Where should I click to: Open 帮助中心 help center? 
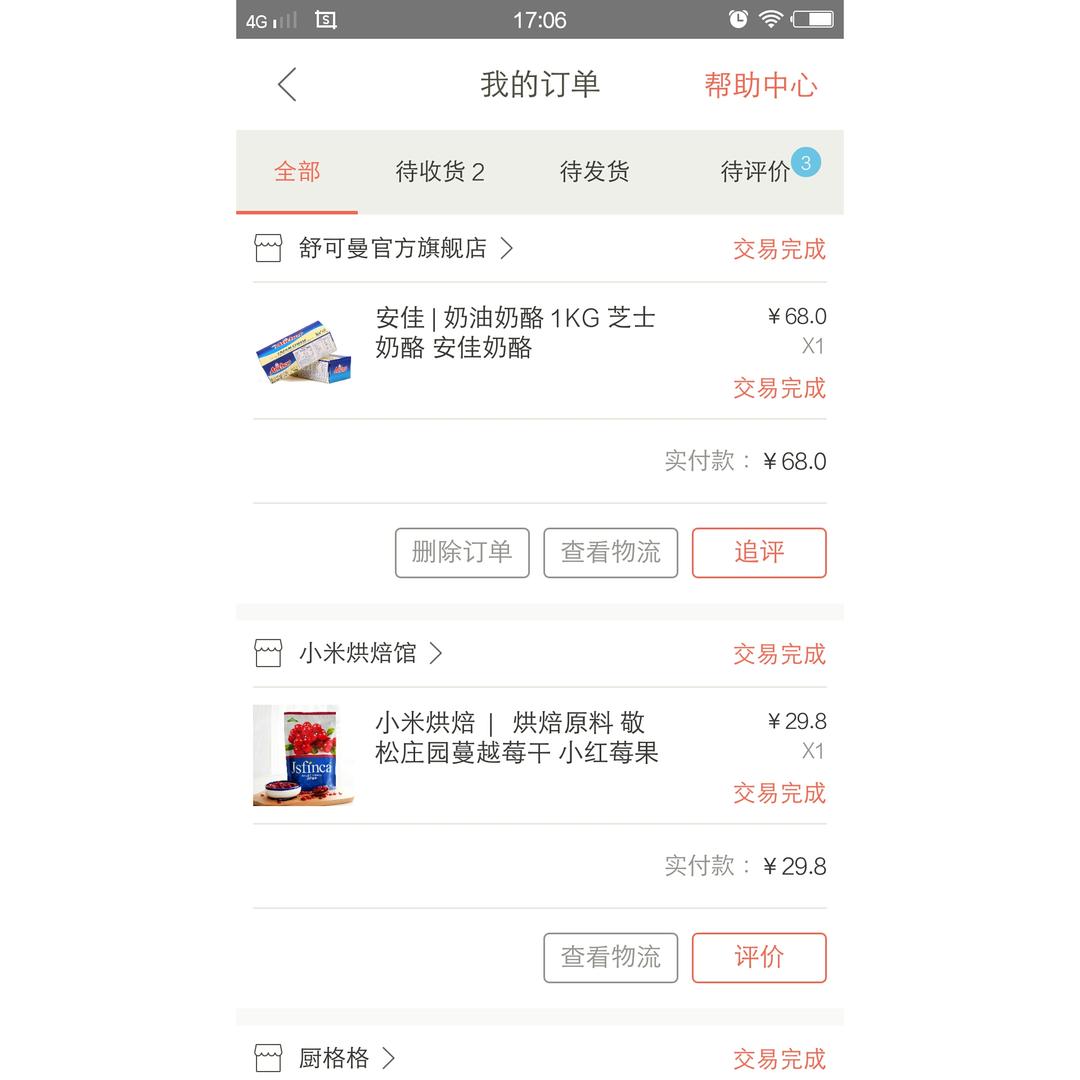pyautogui.click(x=760, y=85)
